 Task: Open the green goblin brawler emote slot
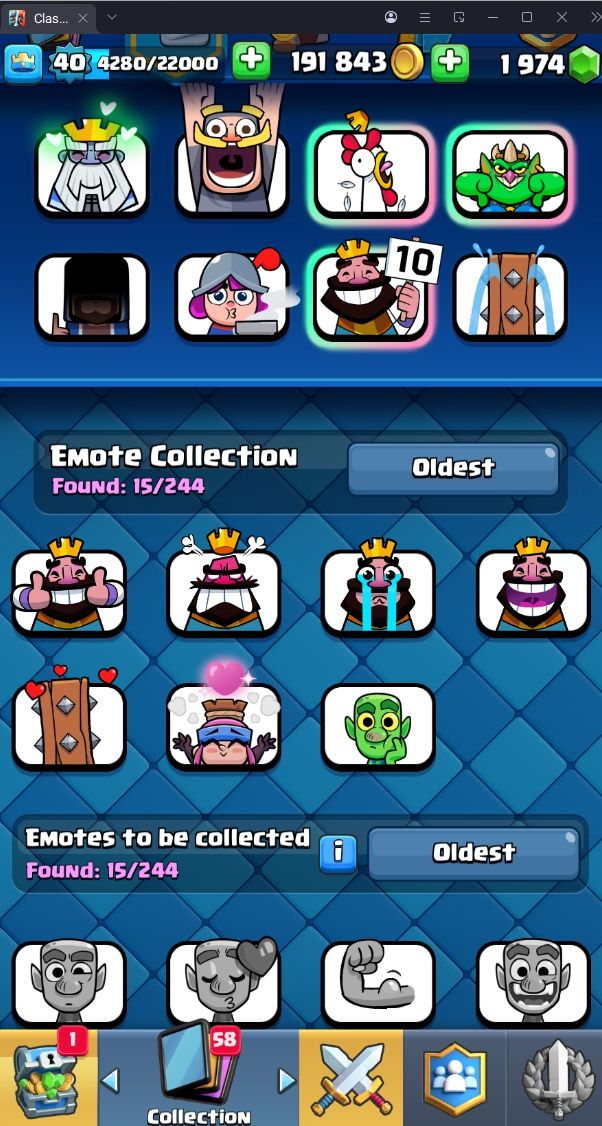[x=510, y=173]
